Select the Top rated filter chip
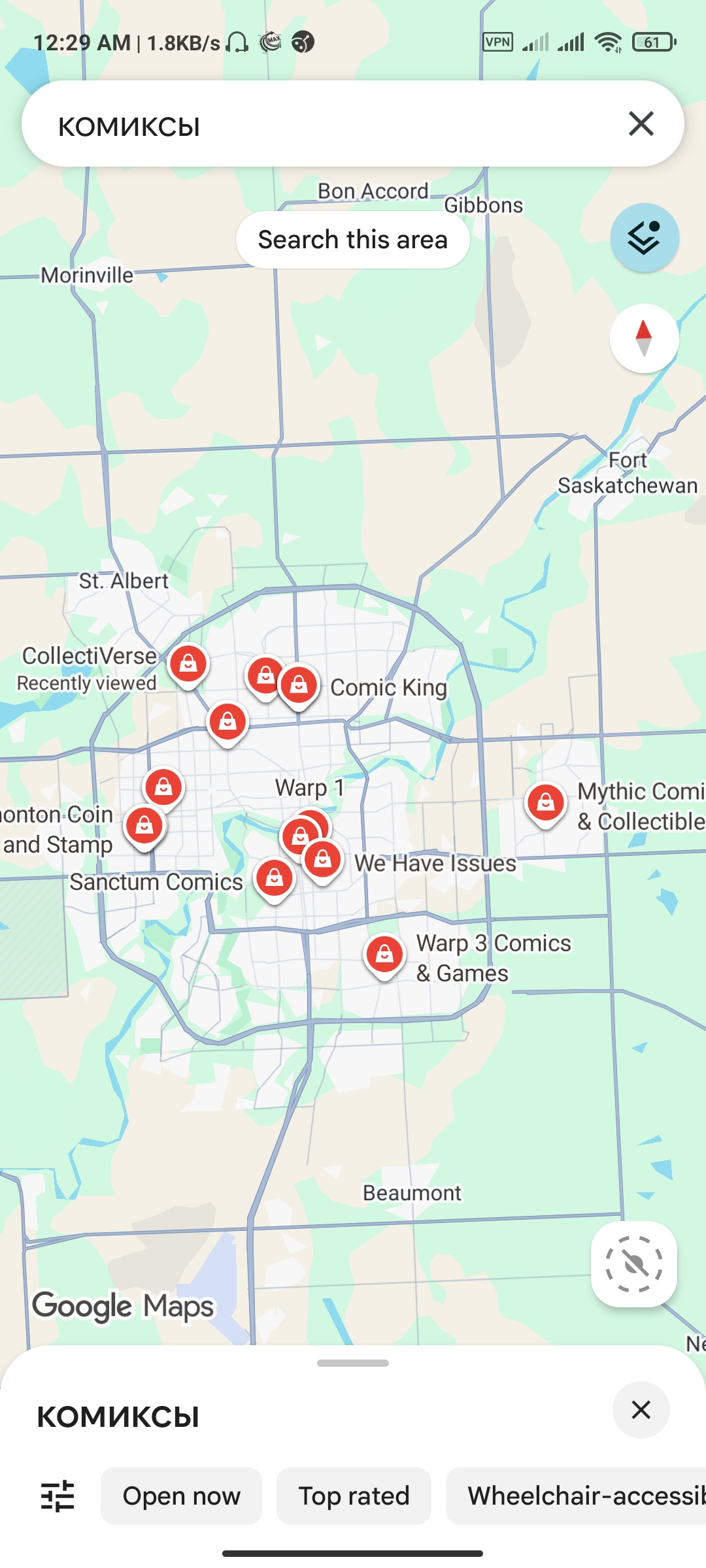706x1568 pixels. 354,1496
